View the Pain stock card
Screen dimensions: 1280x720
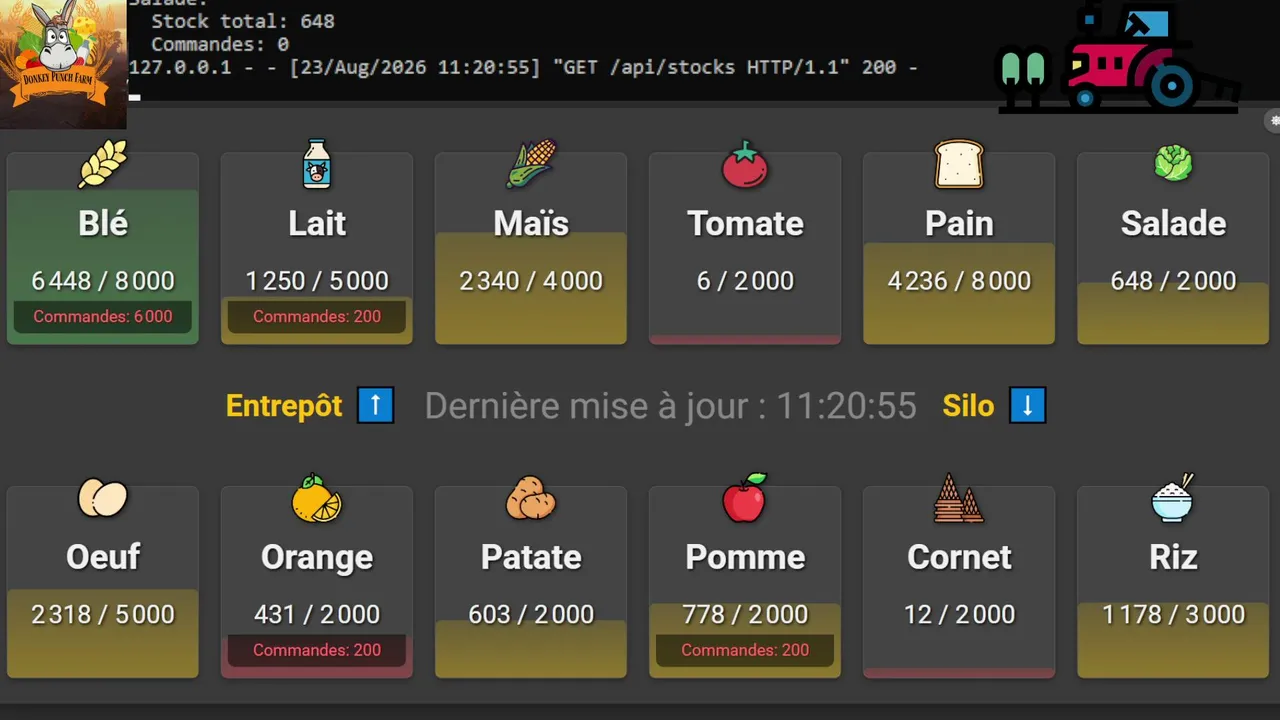tap(959, 249)
